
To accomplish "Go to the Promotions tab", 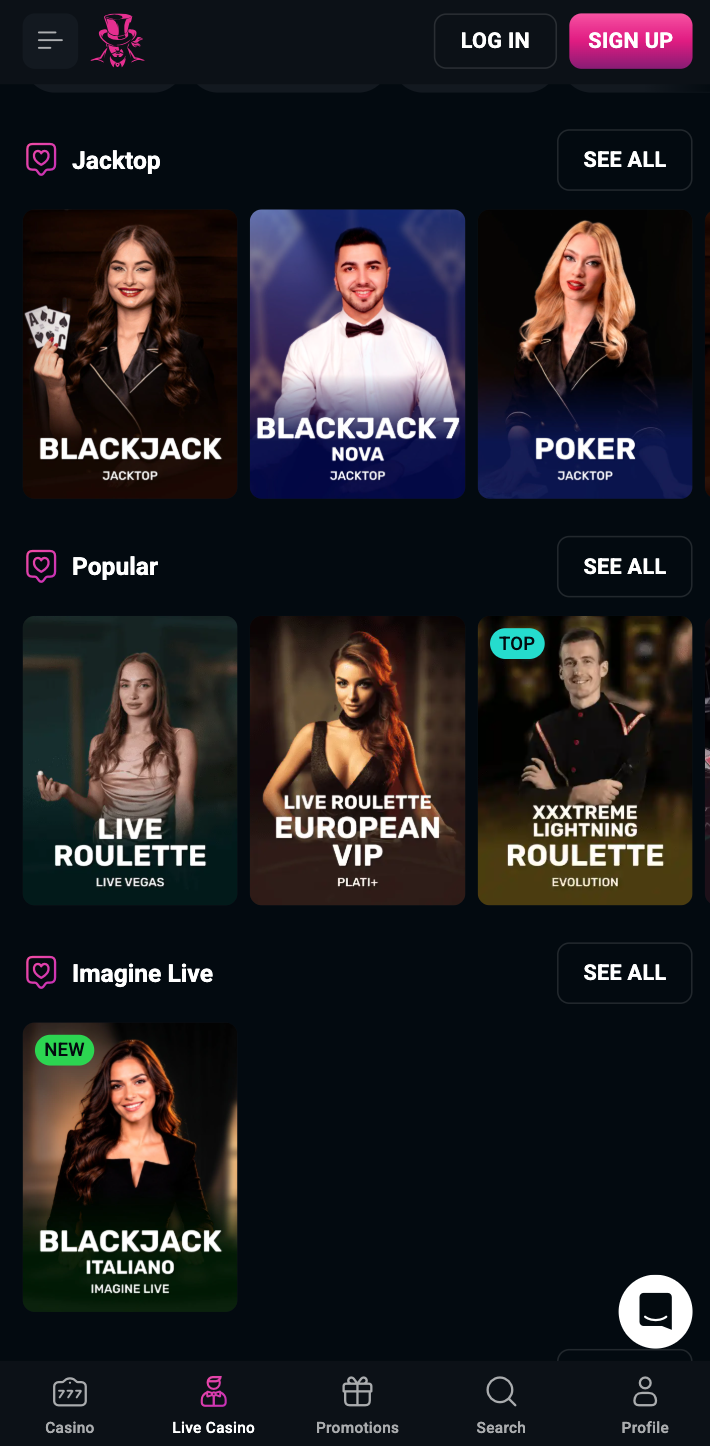I will pyautogui.click(x=357, y=1405).
